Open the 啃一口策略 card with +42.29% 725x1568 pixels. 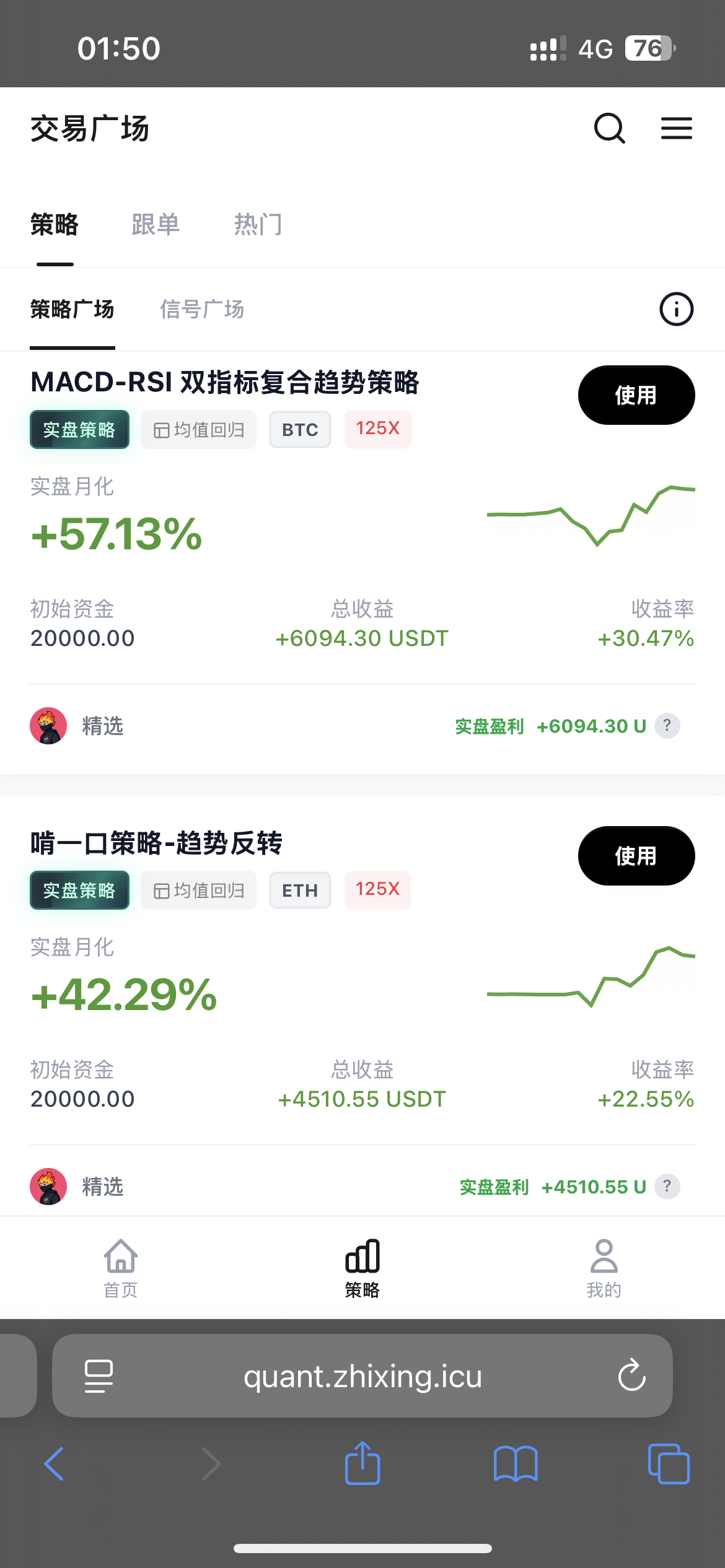click(156, 843)
